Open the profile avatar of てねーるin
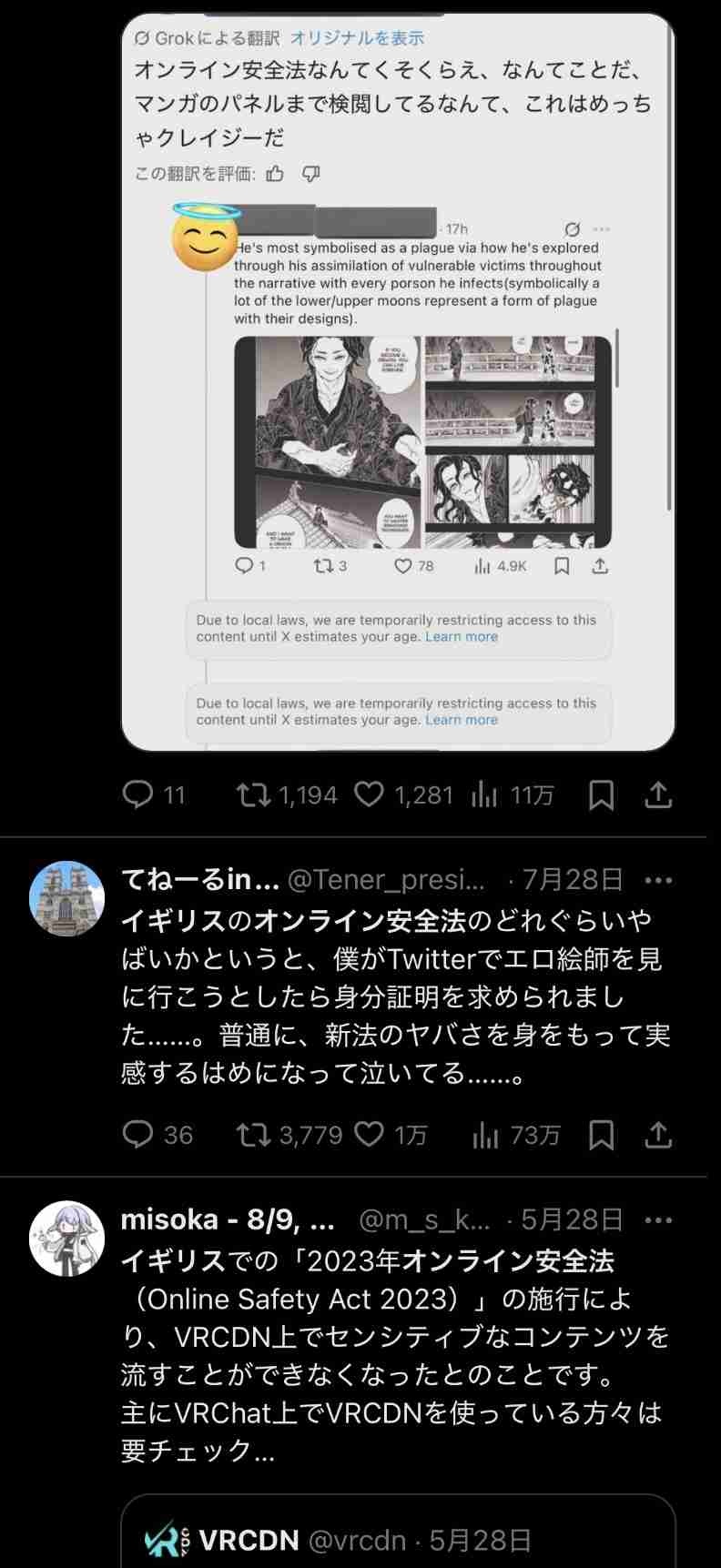Screen dimensions: 721x1568 coord(67,898)
